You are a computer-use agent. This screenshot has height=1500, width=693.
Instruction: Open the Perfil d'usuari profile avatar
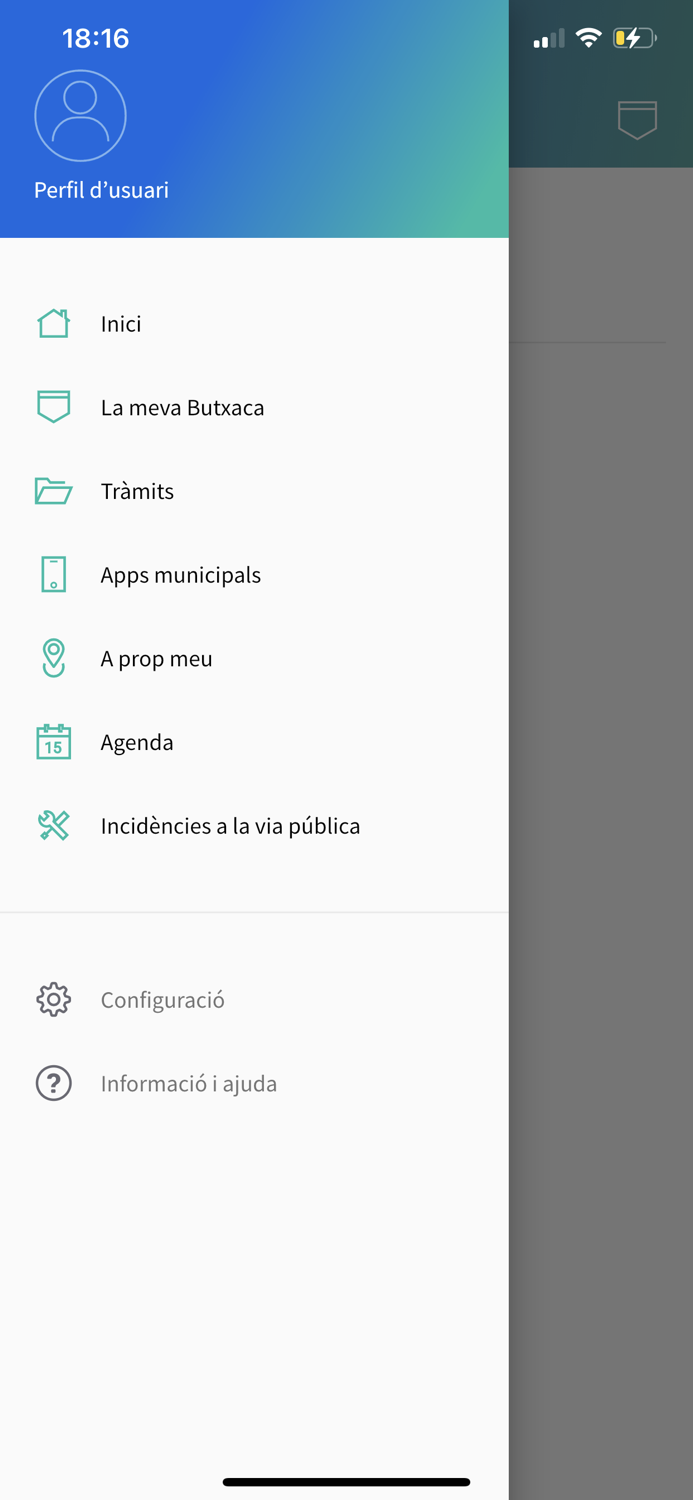80,116
